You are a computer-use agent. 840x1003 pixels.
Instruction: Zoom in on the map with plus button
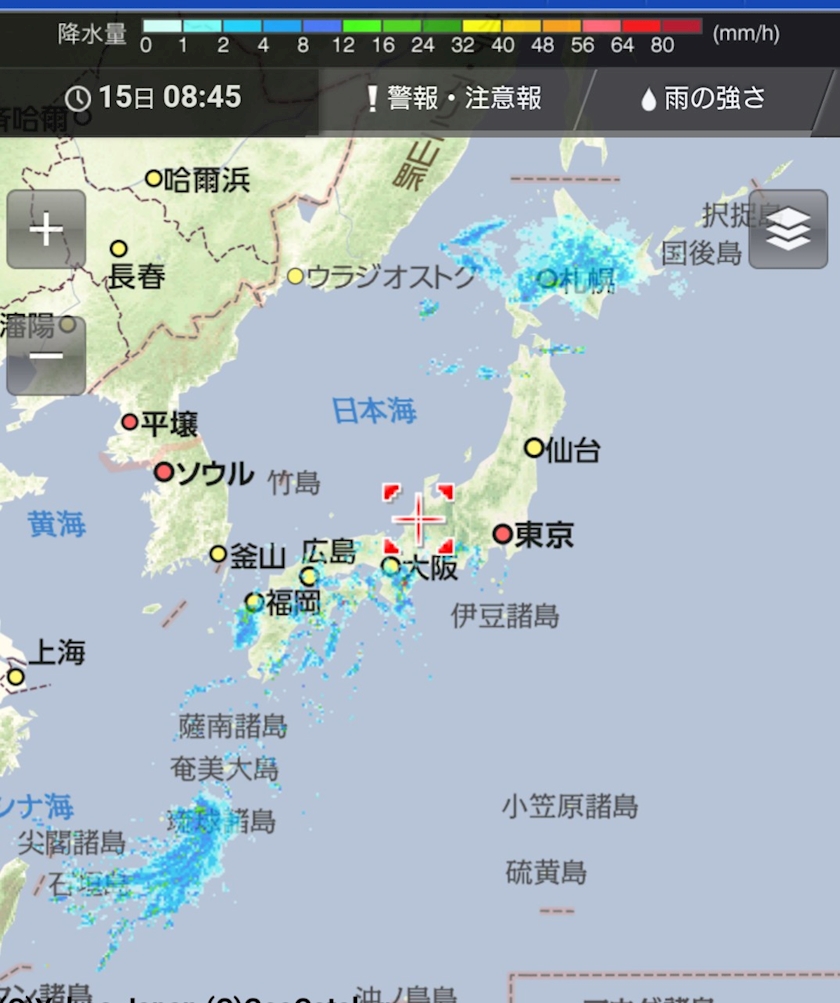[x=46, y=229]
